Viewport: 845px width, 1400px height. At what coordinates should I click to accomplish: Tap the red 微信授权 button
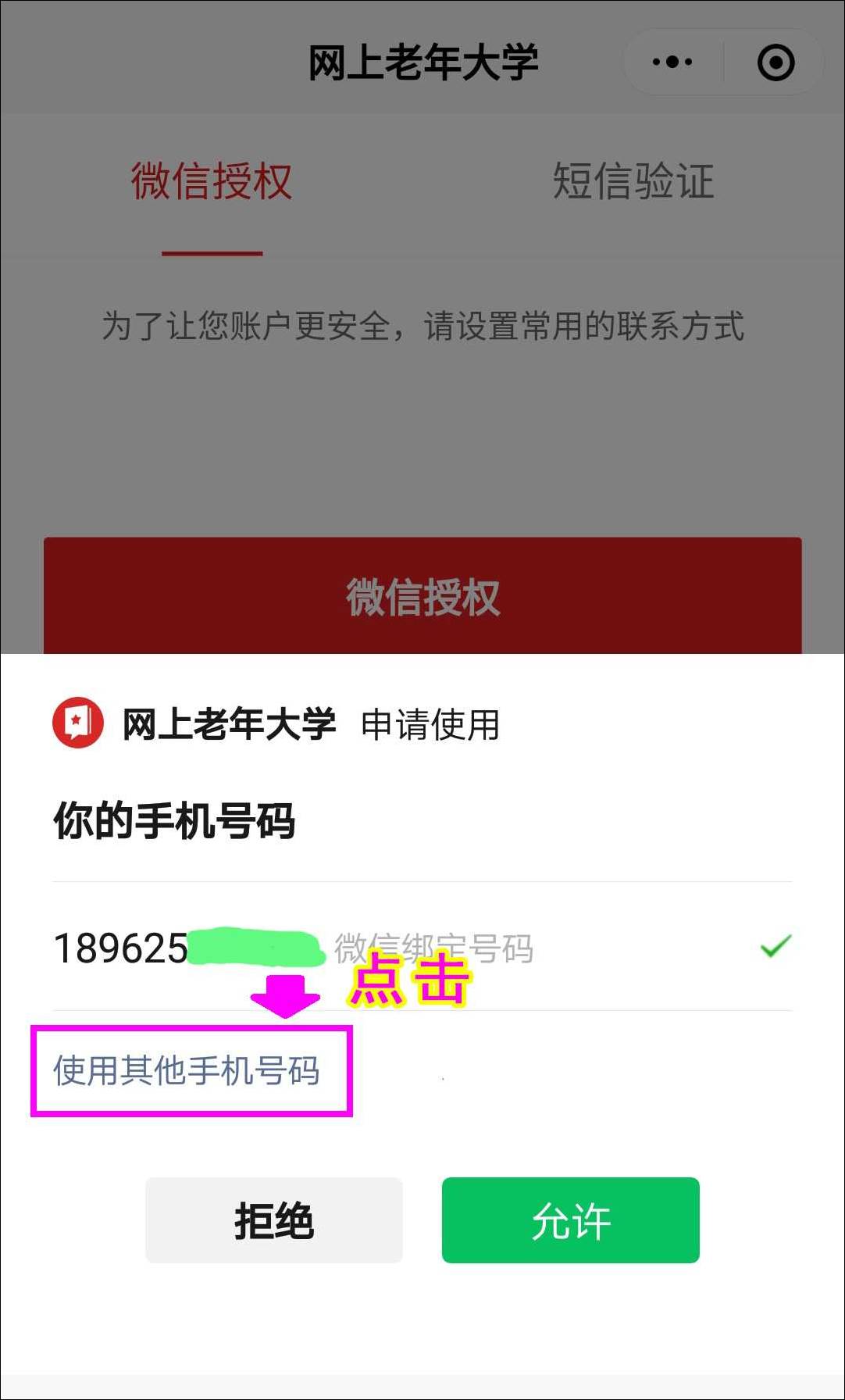[422, 597]
